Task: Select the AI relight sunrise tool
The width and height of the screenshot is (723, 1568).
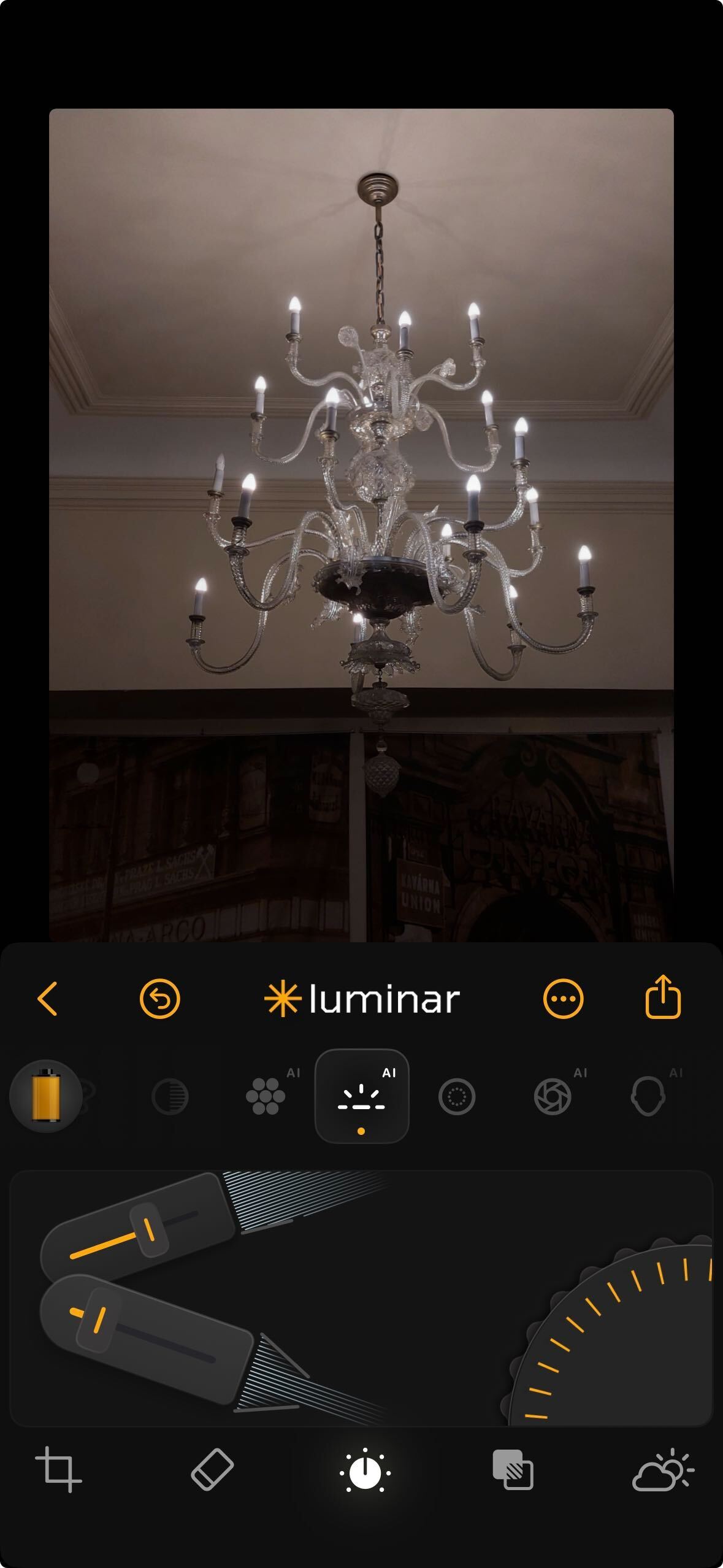Action: point(362,1096)
